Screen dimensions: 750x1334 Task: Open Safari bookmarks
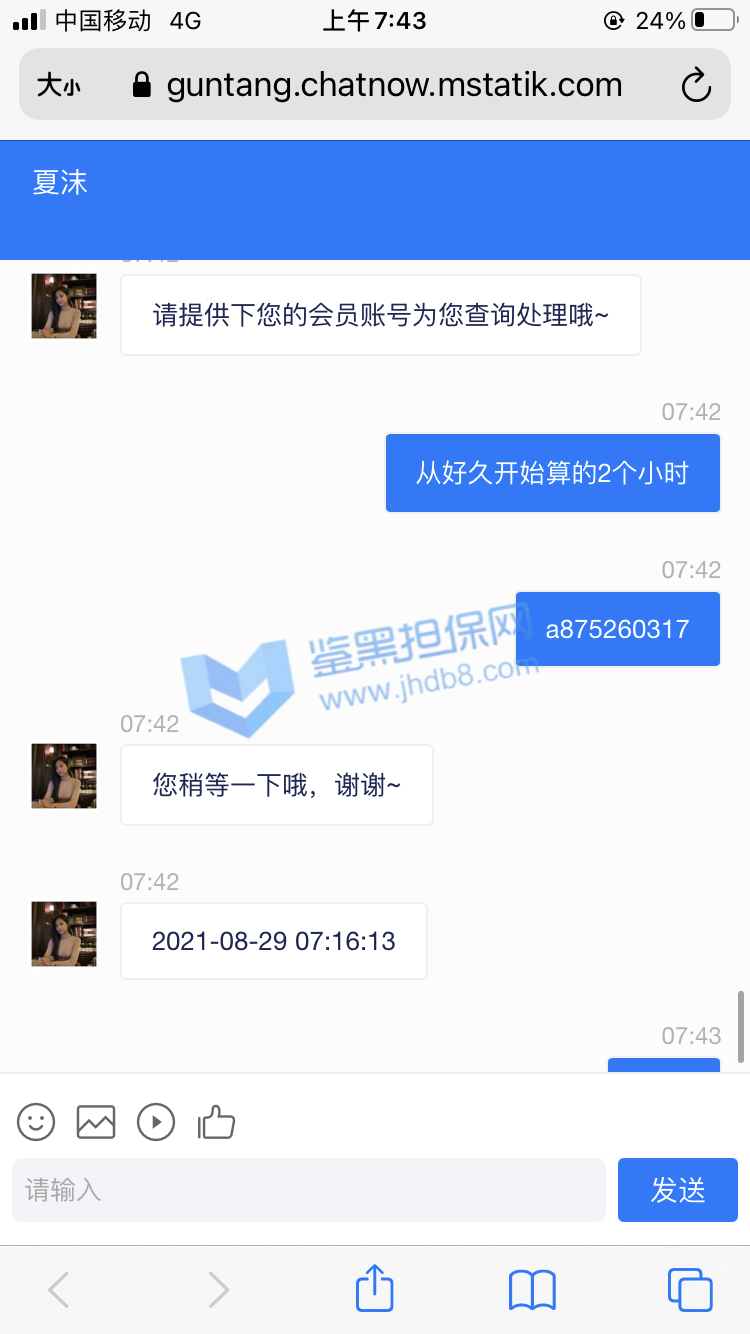(x=532, y=1290)
